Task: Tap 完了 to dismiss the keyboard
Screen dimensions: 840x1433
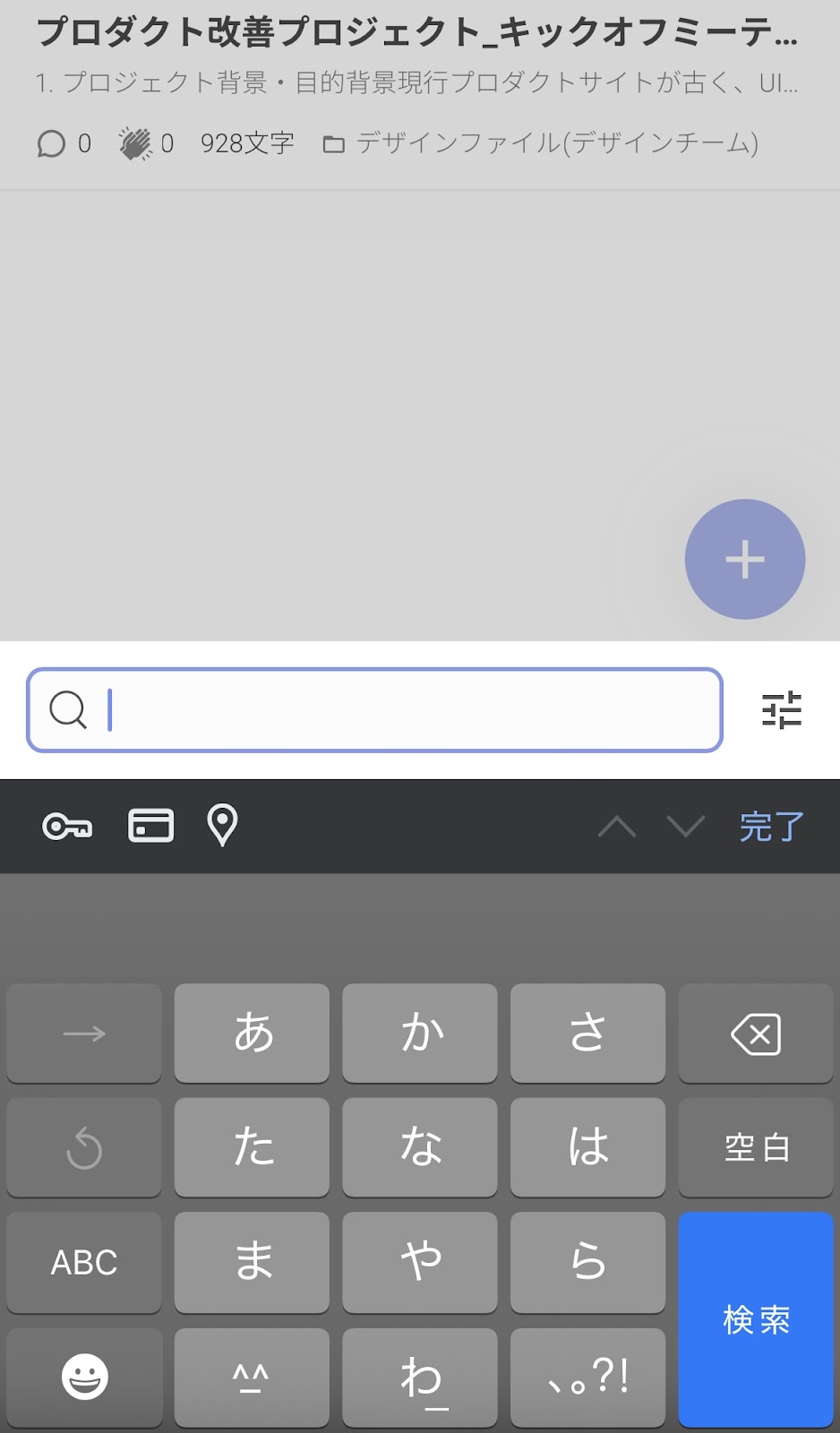Action: tap(771, 826)
